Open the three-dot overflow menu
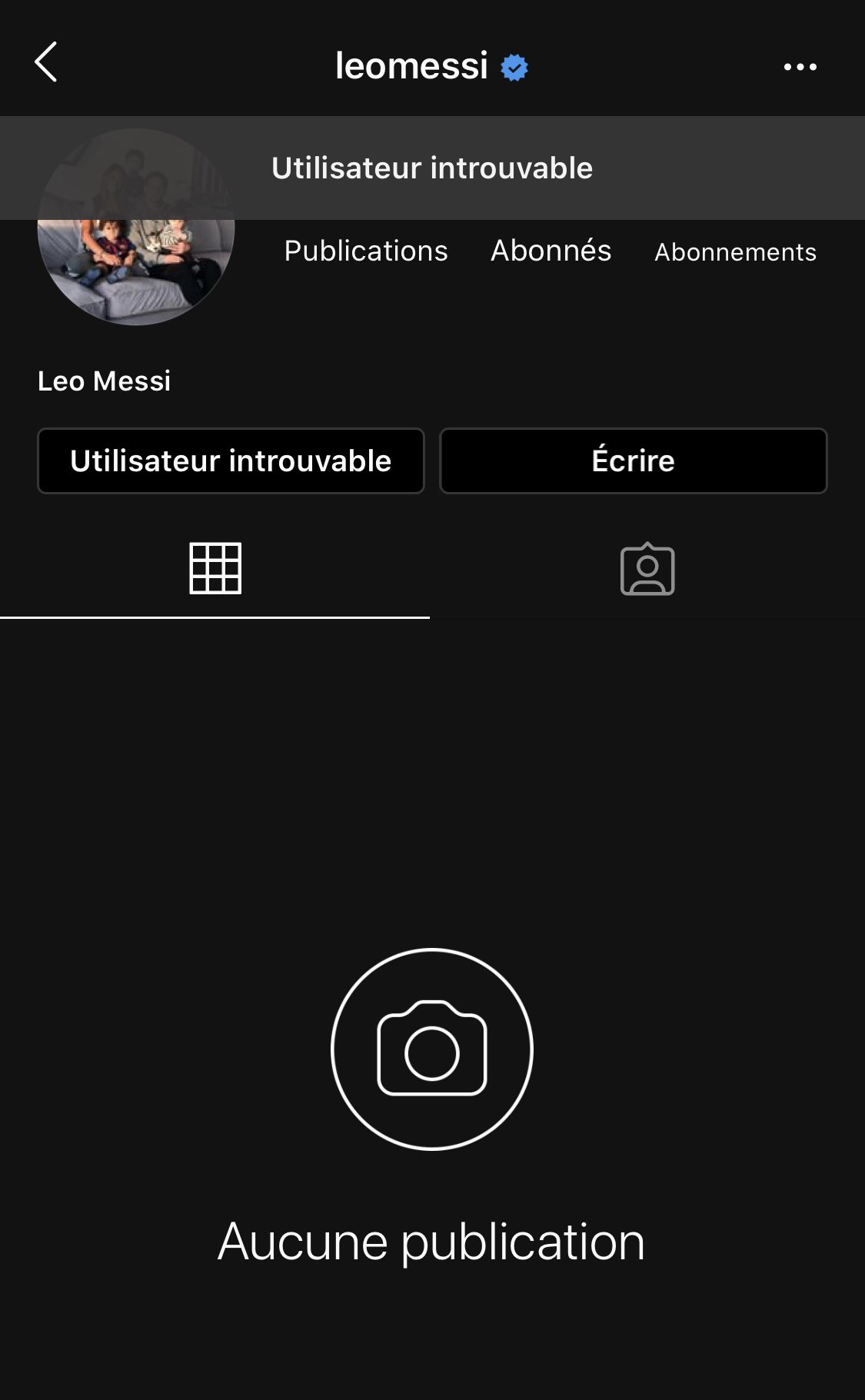This screenshot has width=865, height=1400. point(800,67)
